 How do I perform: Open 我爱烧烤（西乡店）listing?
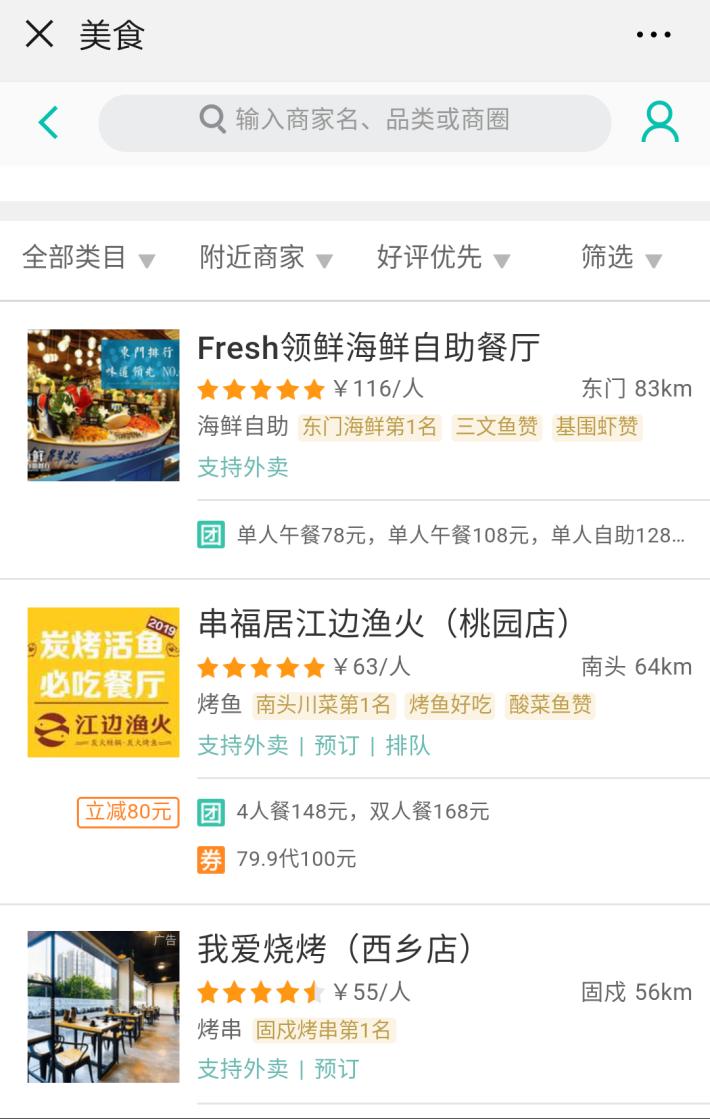coord(335,949)
